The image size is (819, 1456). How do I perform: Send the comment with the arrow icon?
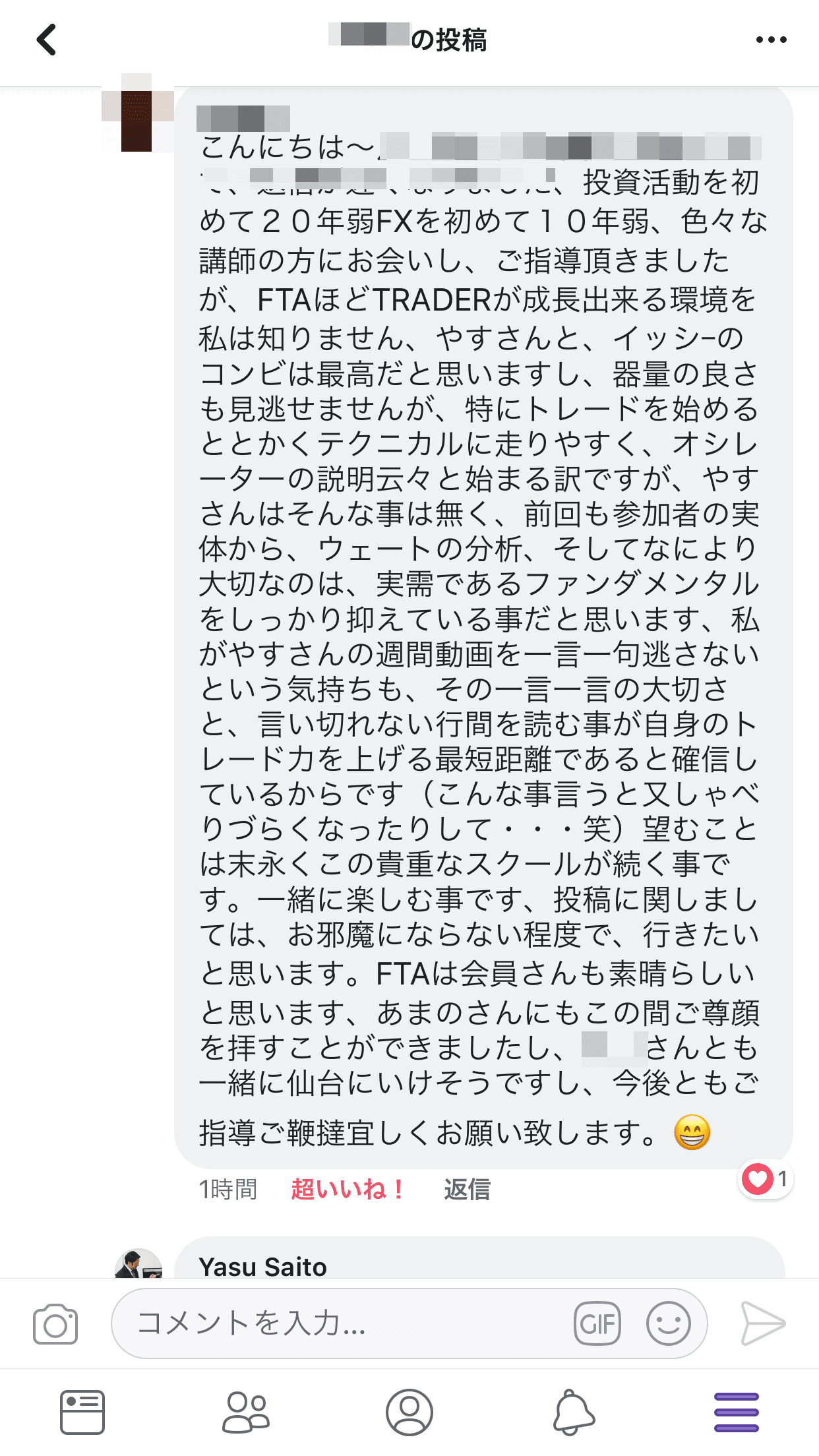[x=762, y=1323]
